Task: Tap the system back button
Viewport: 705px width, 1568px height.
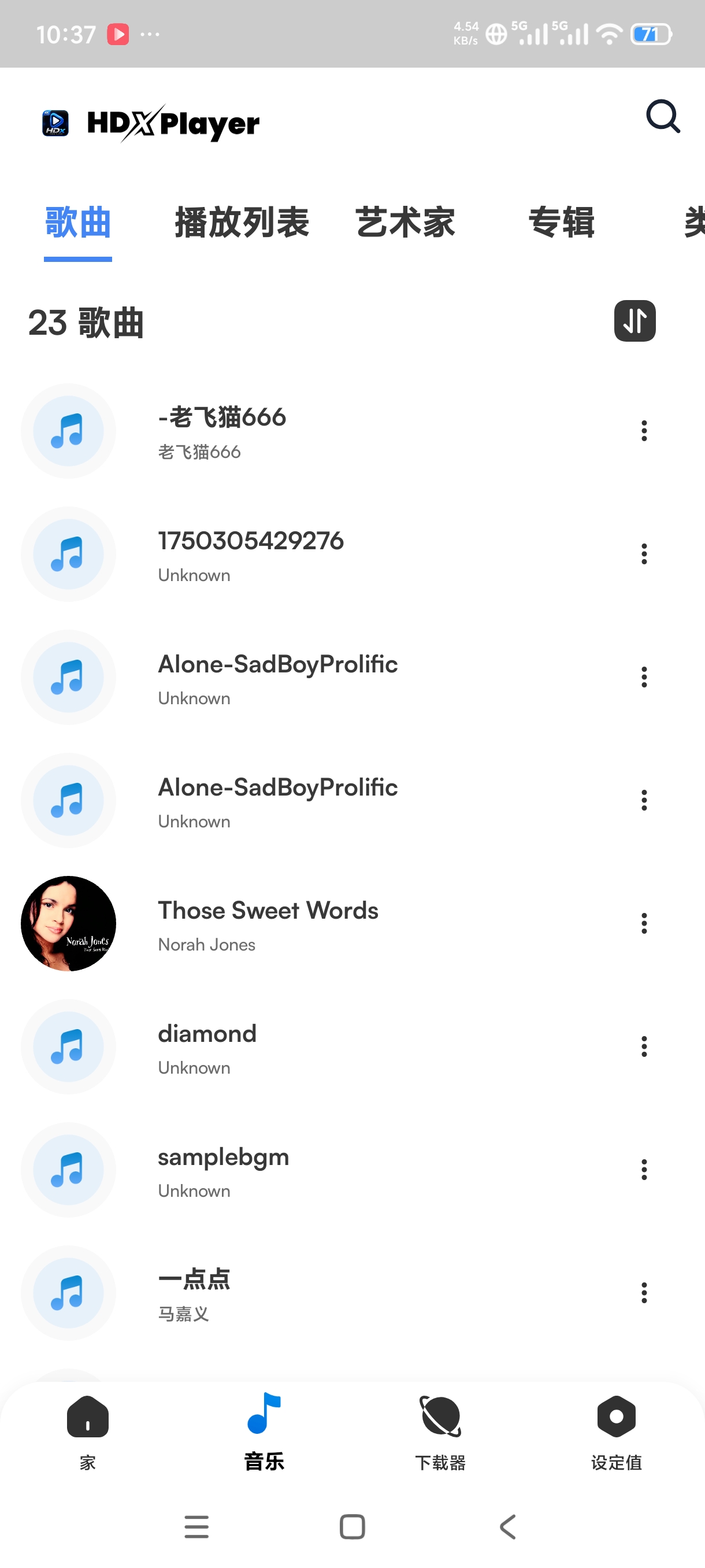Action: 508,1526
